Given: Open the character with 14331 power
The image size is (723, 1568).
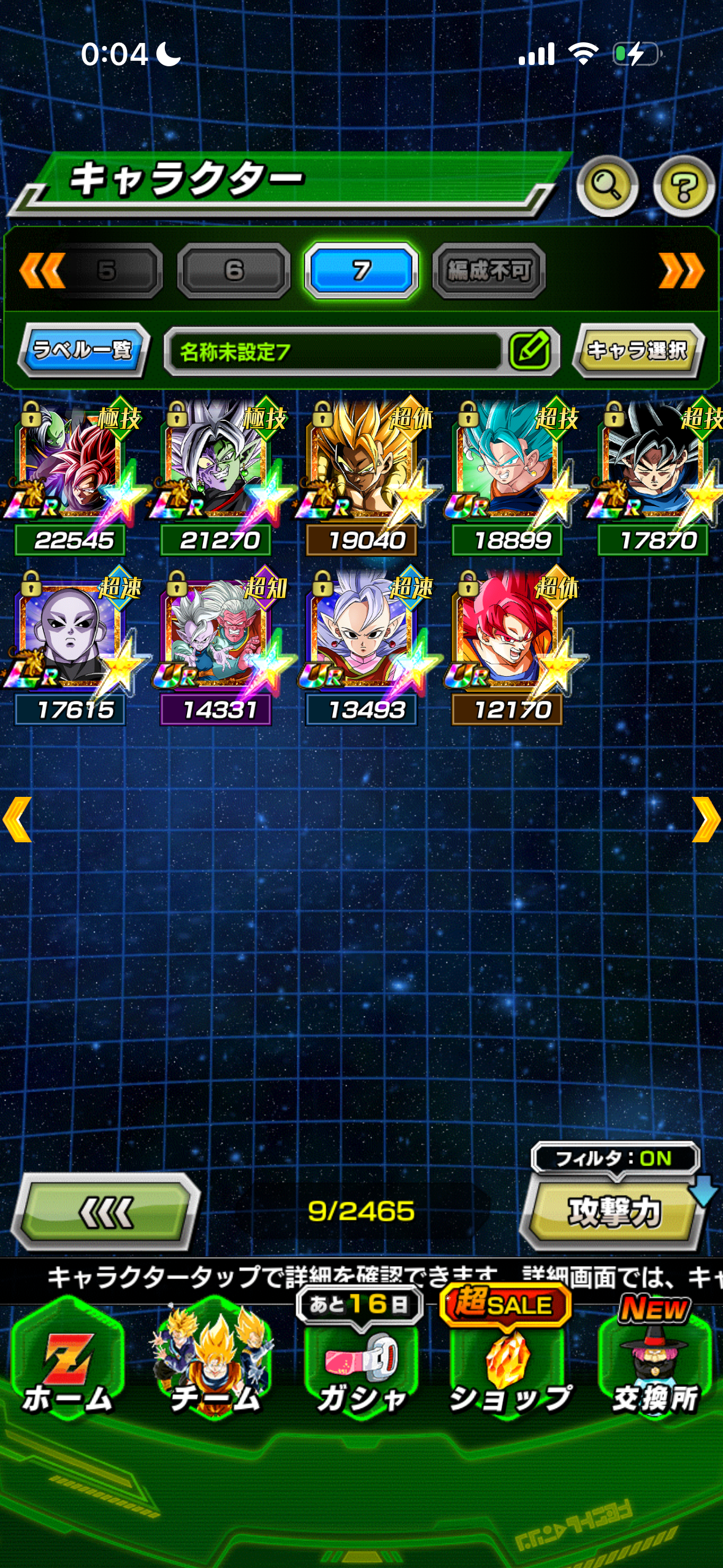Looking at the screenshot, I should point(218,636).
